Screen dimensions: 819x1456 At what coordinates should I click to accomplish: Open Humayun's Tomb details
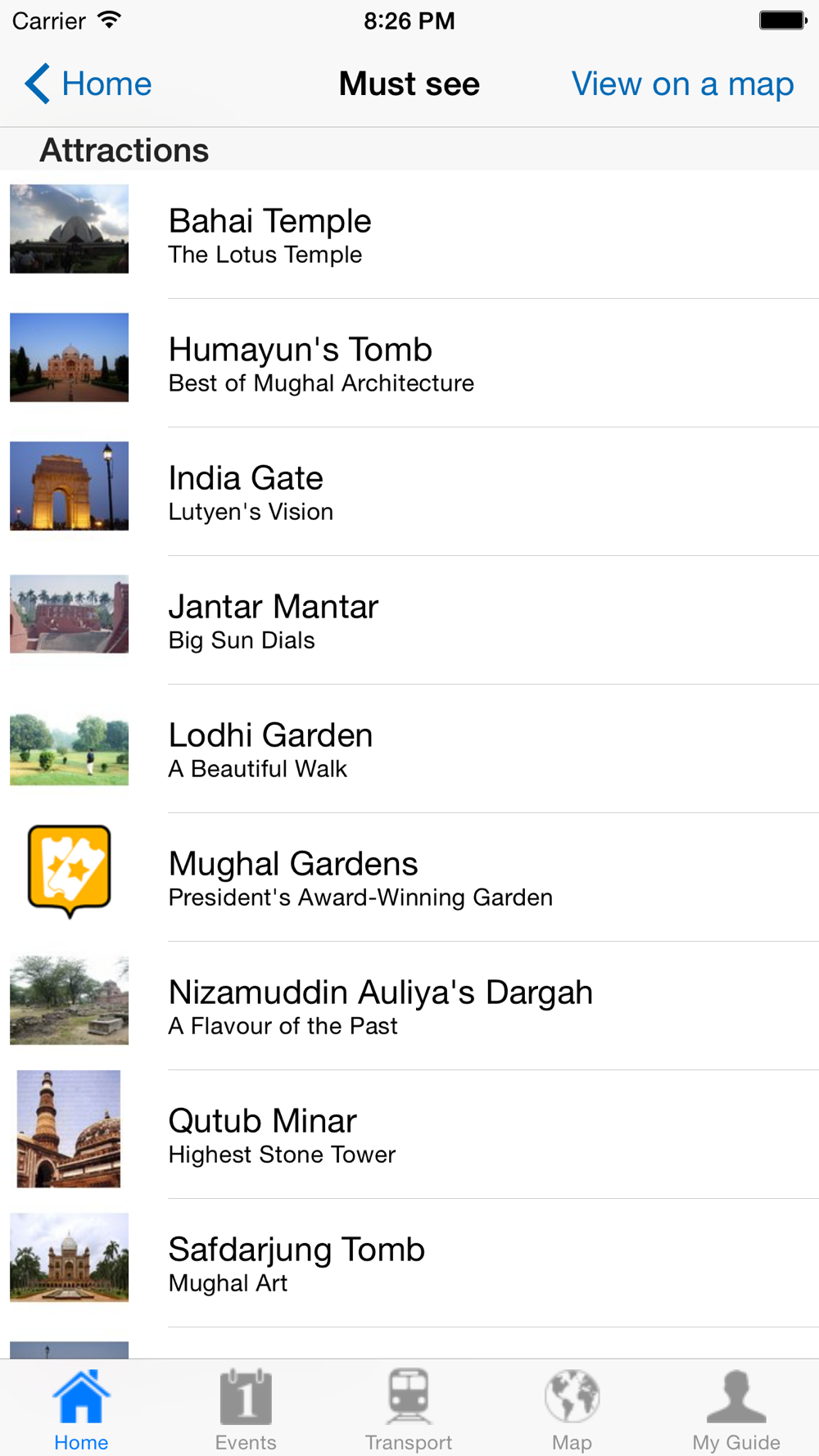click(409, 363)
